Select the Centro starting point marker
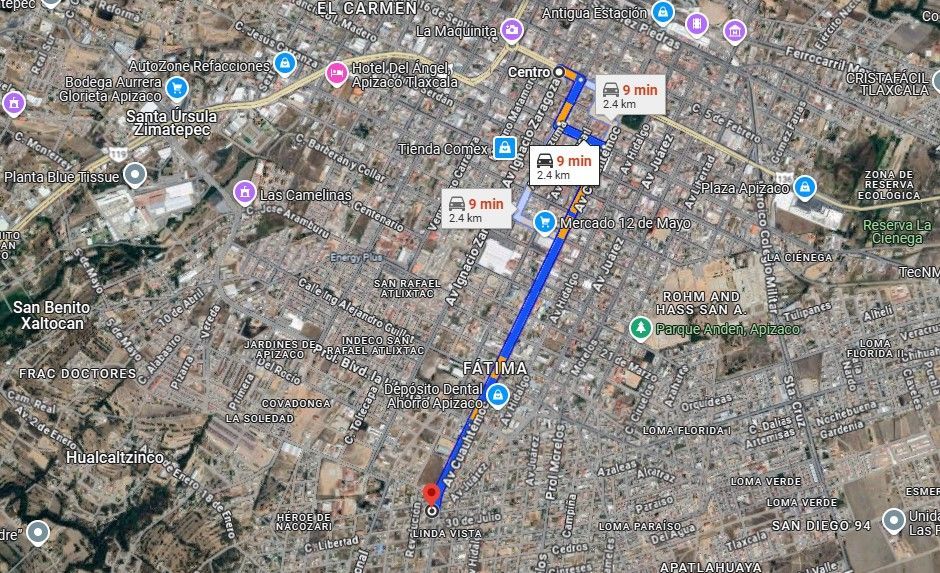940x573 pixels. click(559, 72)
